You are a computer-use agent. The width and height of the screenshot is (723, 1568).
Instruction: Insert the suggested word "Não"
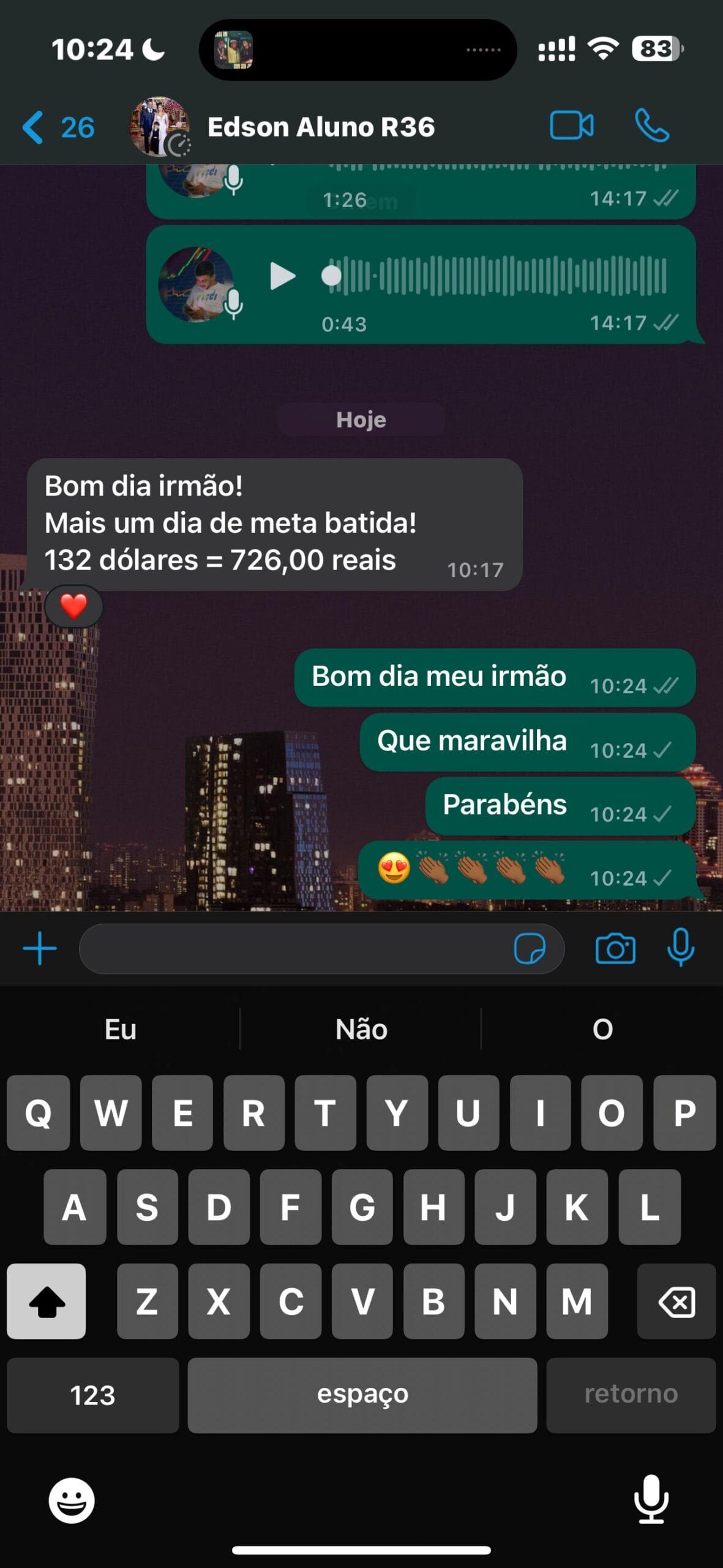click(361, 1029)
